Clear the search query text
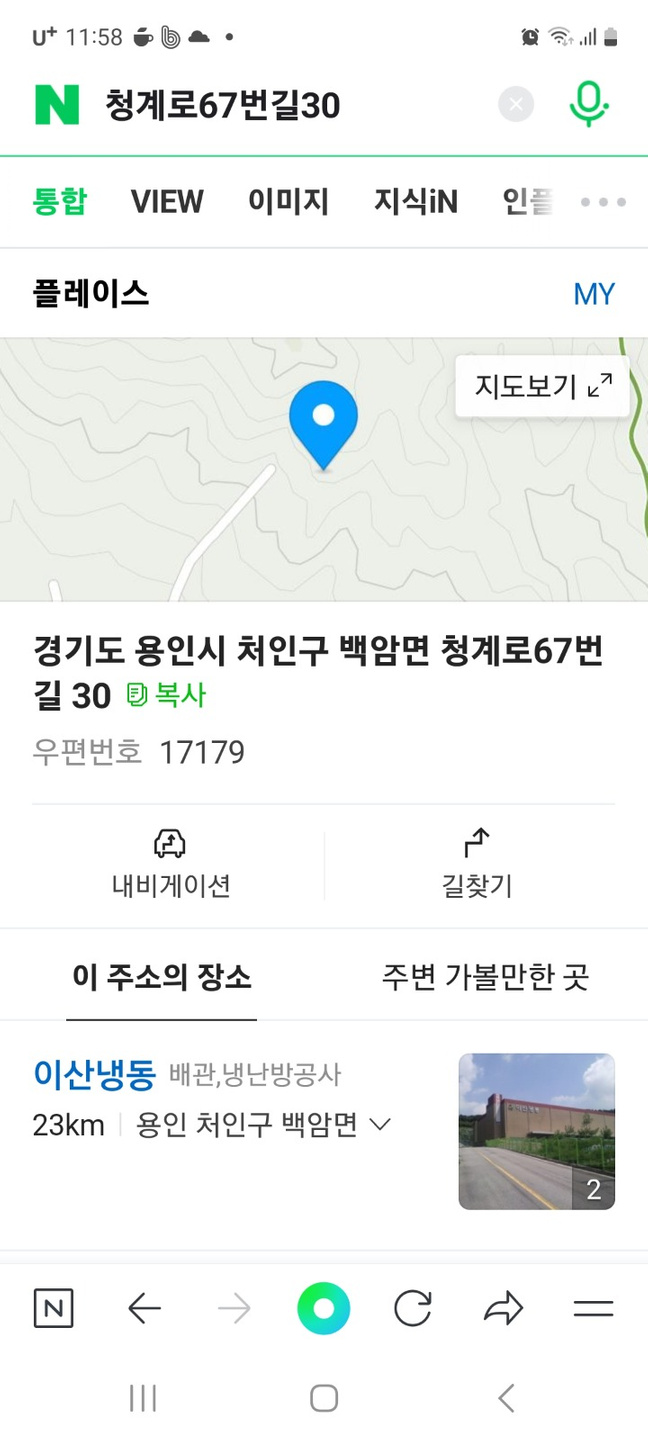The width and height of the screenshot is (648, 1440). 516,105
